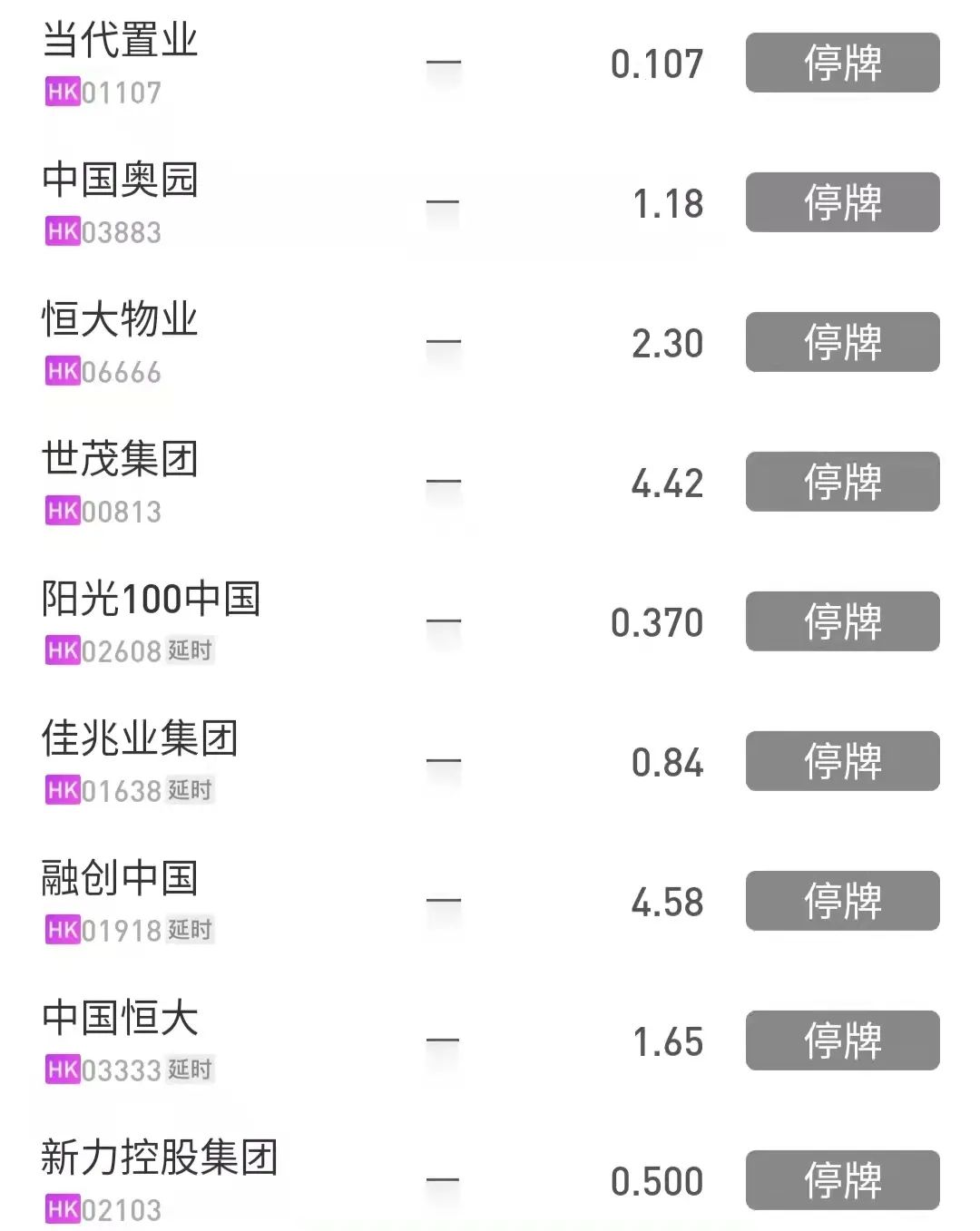View details for 中国奥园
The image size is (980, 1231).
point(120,181)
